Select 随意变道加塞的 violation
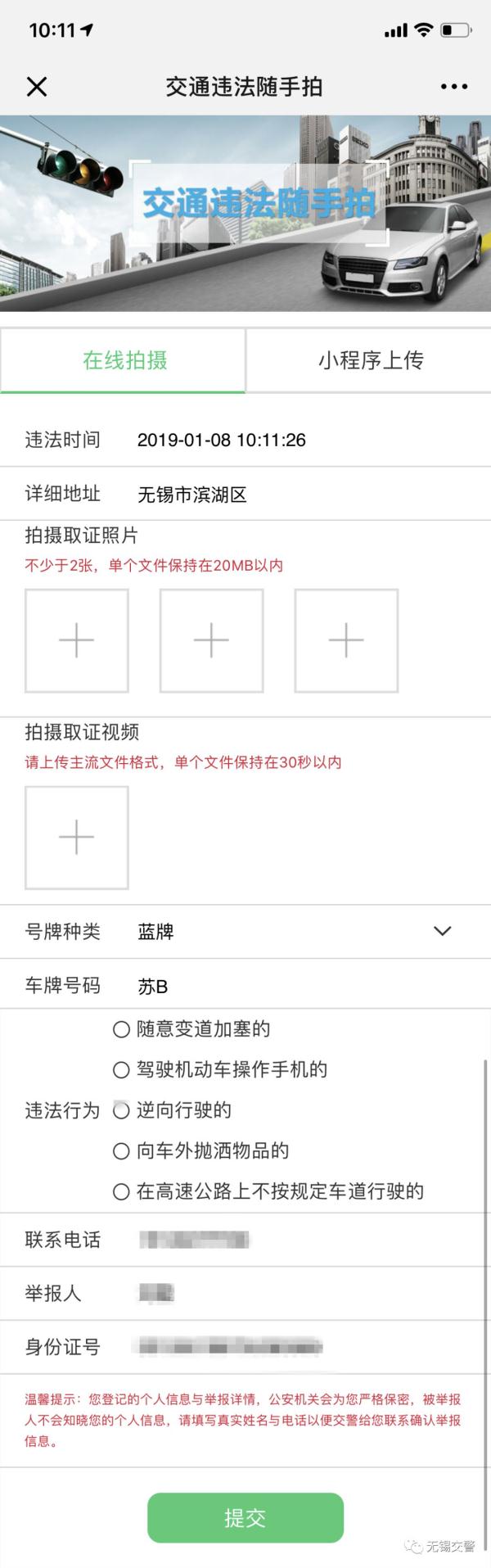 pyautogui.click(x=122, y=1029)
